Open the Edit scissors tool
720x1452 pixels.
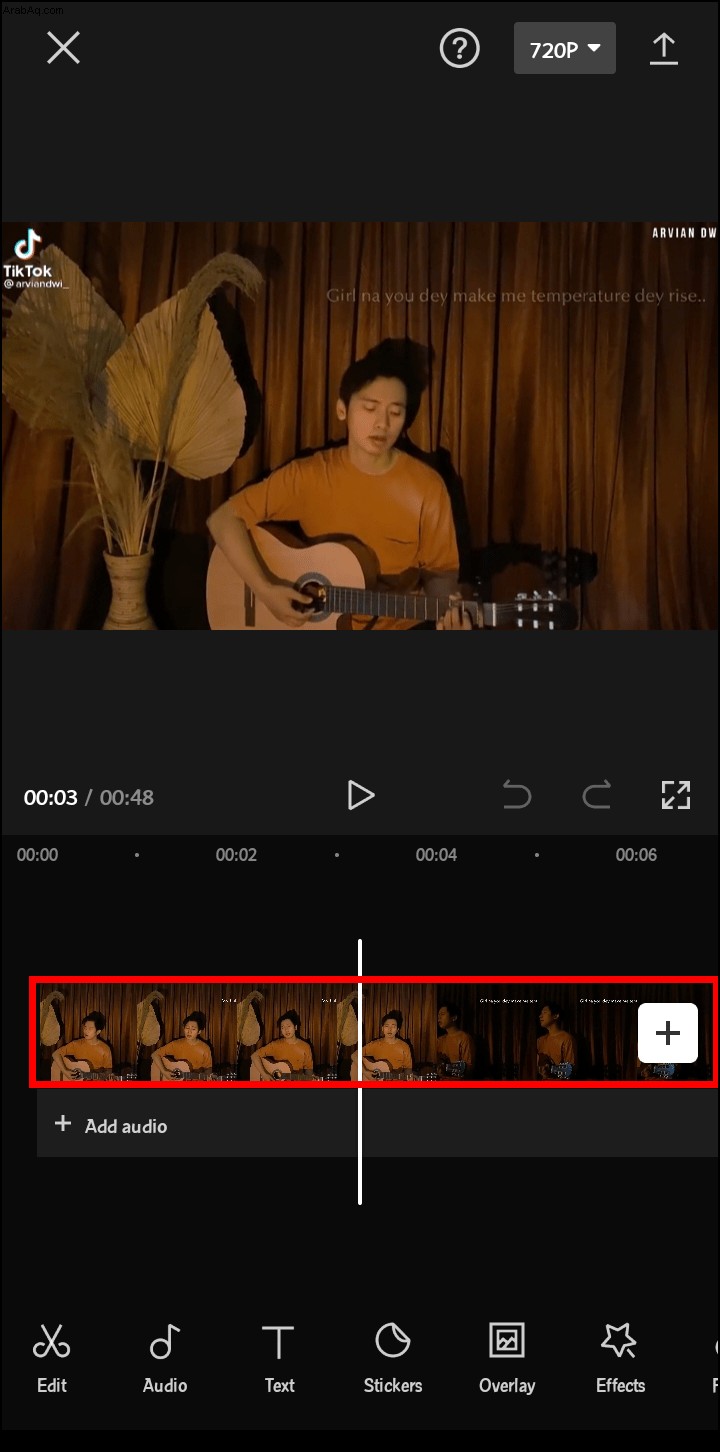point(51,1357)
